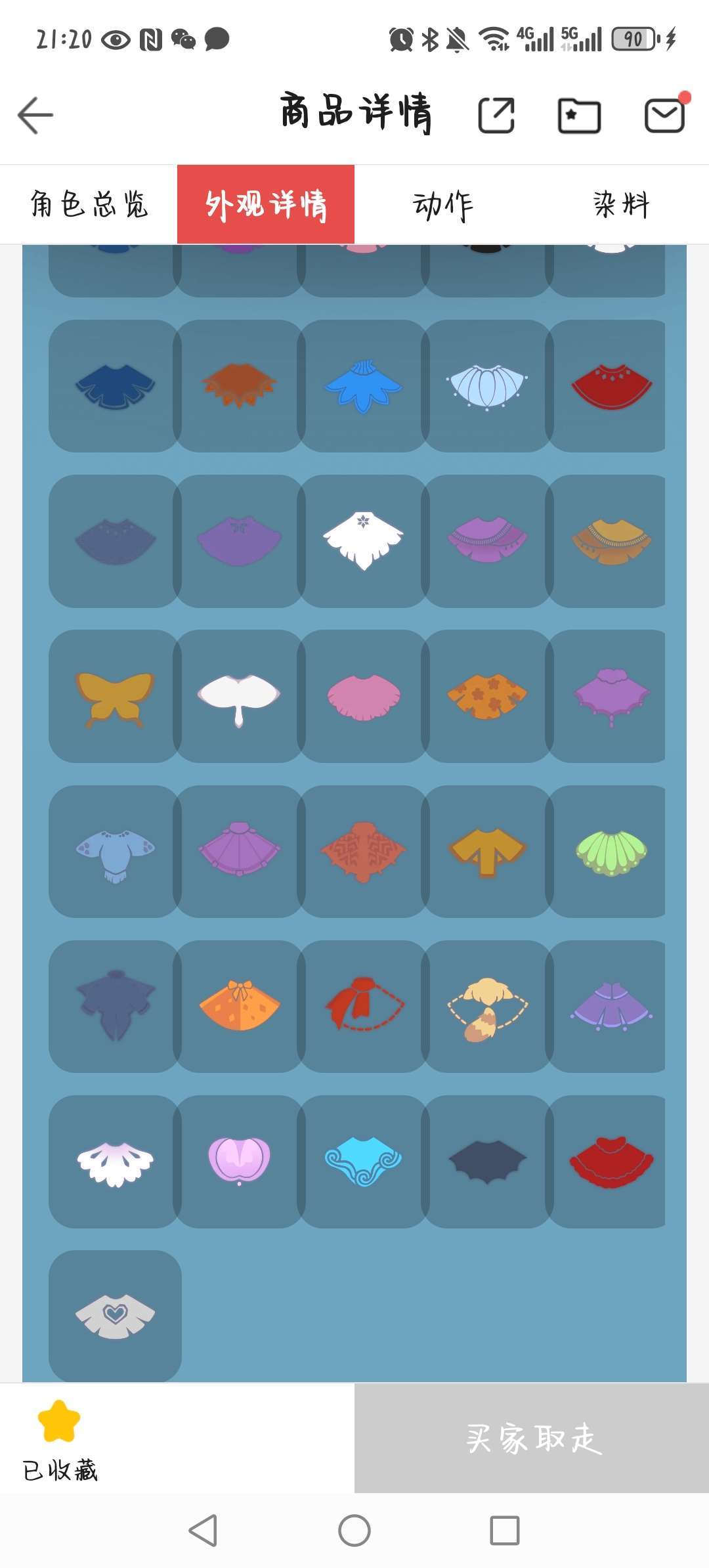The image size is (709, 1568).
Task: Switch to the 角色总览 tab
Action: click(x=89, y=204)
